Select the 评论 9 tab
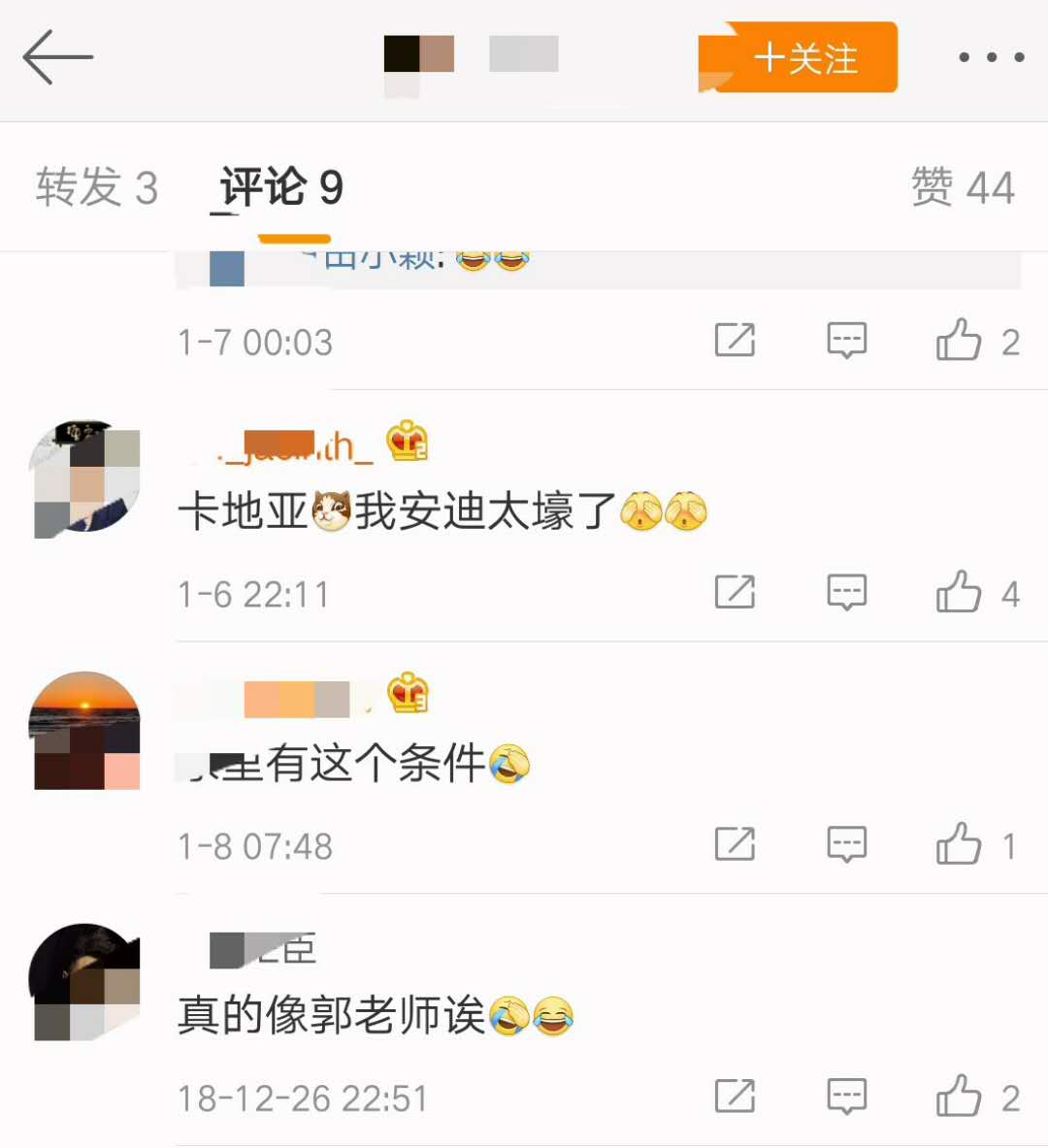 281,187
